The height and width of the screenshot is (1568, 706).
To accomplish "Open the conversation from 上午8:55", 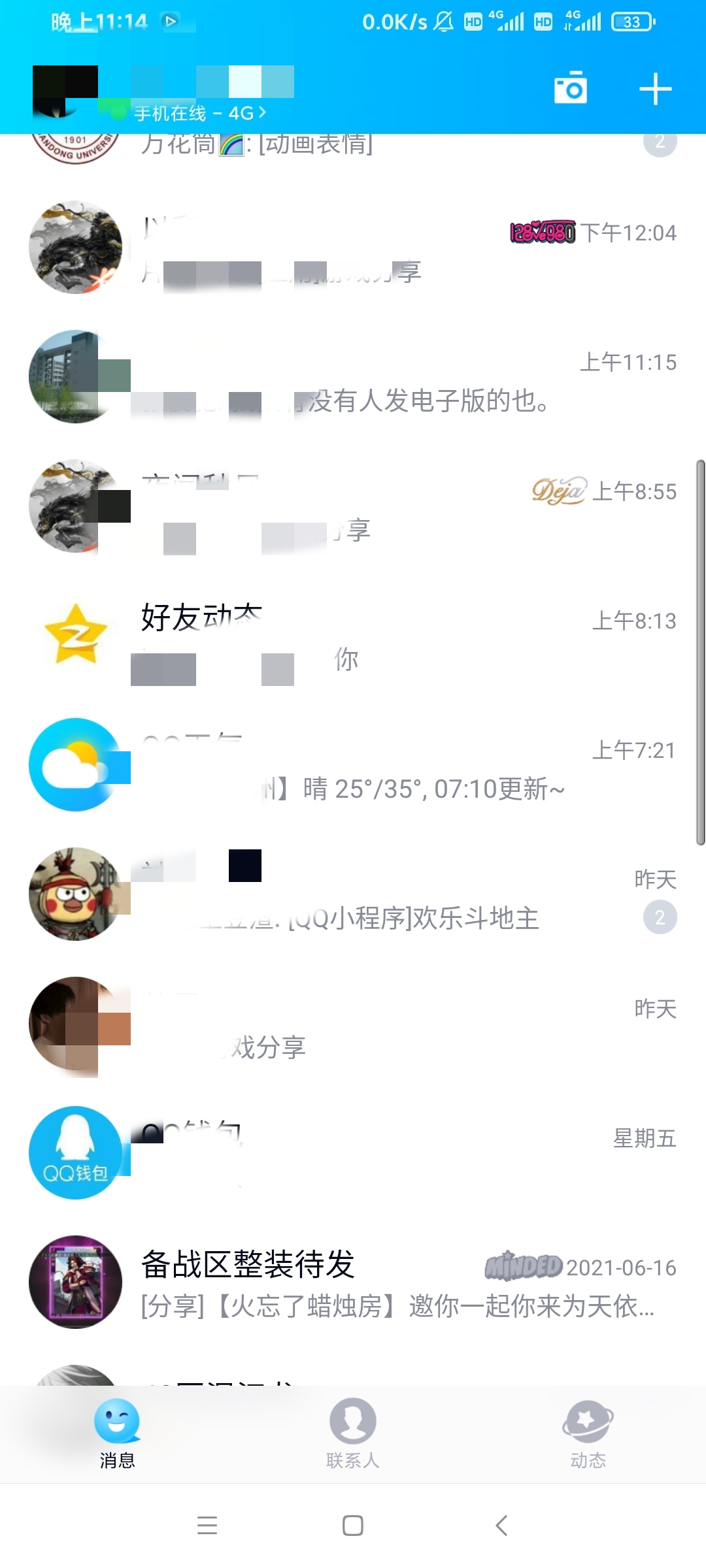I will coord(353,506).
